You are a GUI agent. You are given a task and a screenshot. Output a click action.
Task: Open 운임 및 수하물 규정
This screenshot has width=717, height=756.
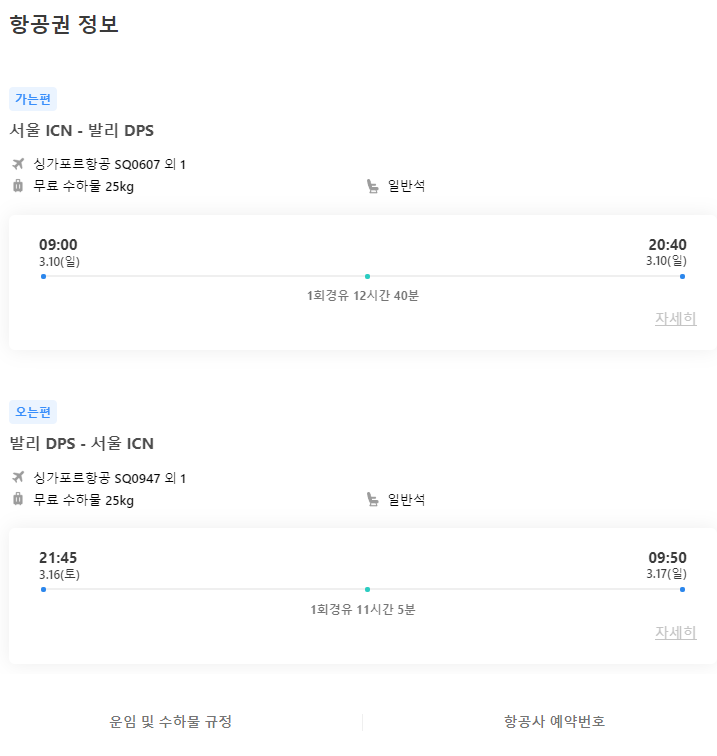point(171,722)
